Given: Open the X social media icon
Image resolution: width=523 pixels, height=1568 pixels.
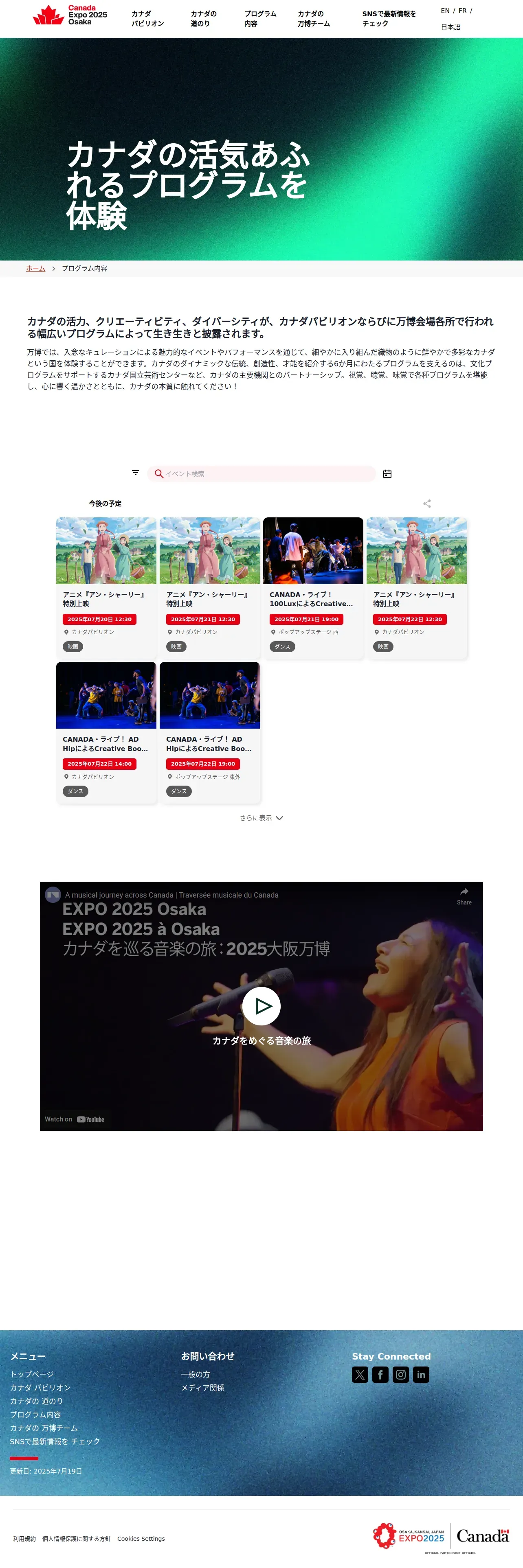Looking at the screenshot, I should [360, 1374].
